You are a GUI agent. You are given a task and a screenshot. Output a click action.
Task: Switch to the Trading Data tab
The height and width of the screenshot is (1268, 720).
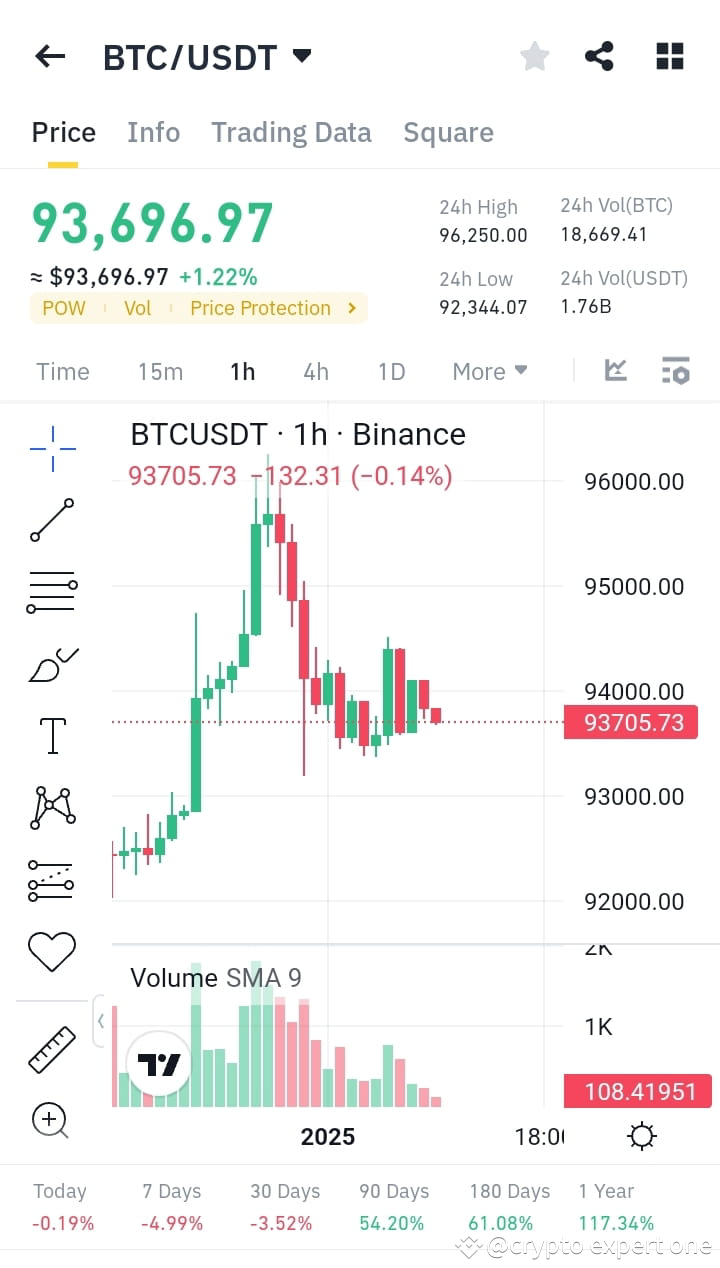pos(291,132)
